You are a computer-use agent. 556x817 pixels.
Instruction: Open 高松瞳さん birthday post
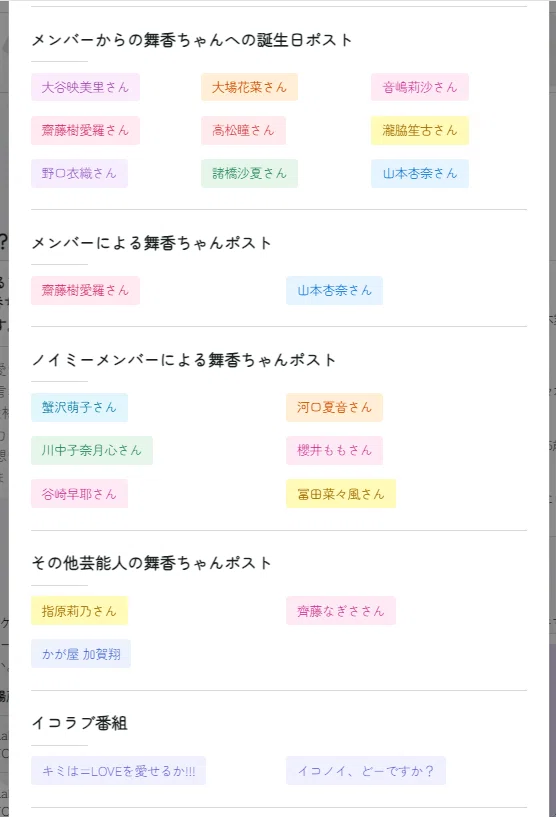coord(243,130)
